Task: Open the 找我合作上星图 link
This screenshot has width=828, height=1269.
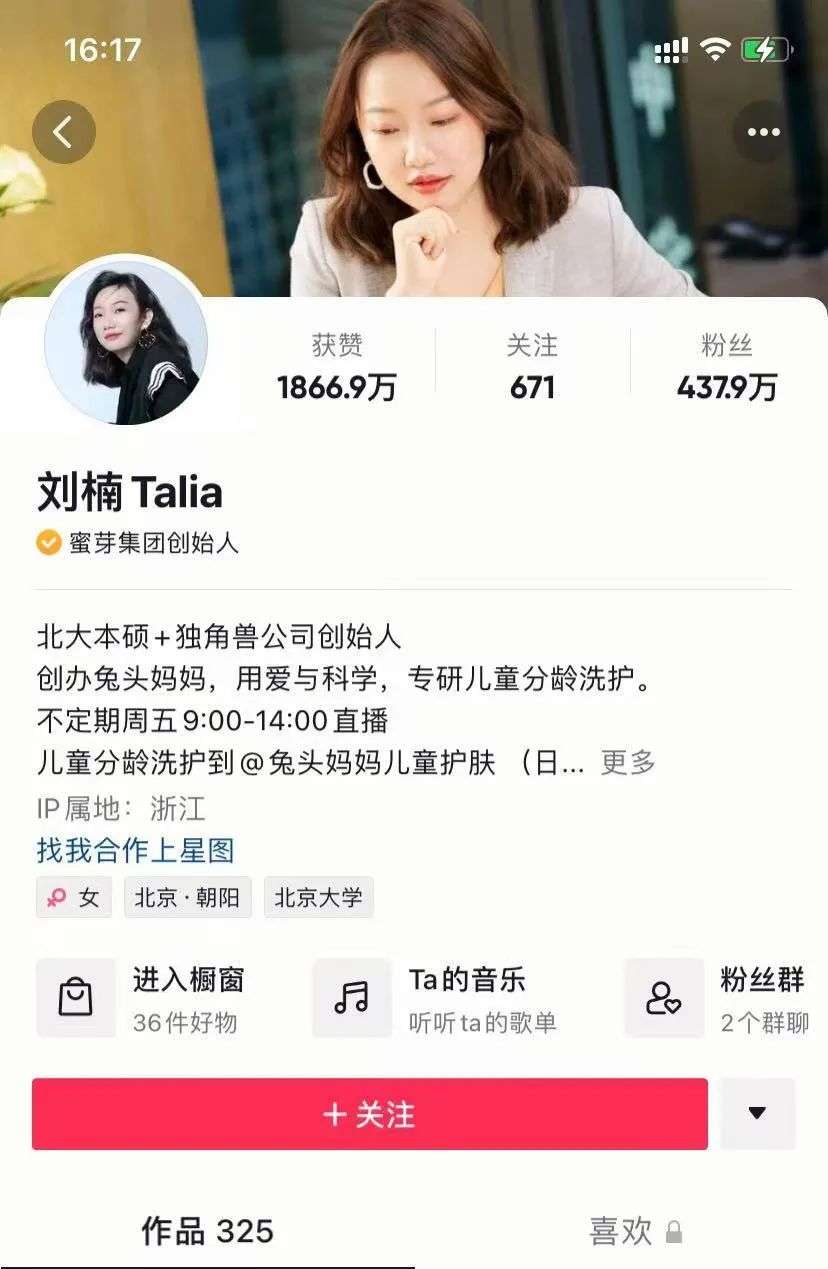Action: point(135,850)
